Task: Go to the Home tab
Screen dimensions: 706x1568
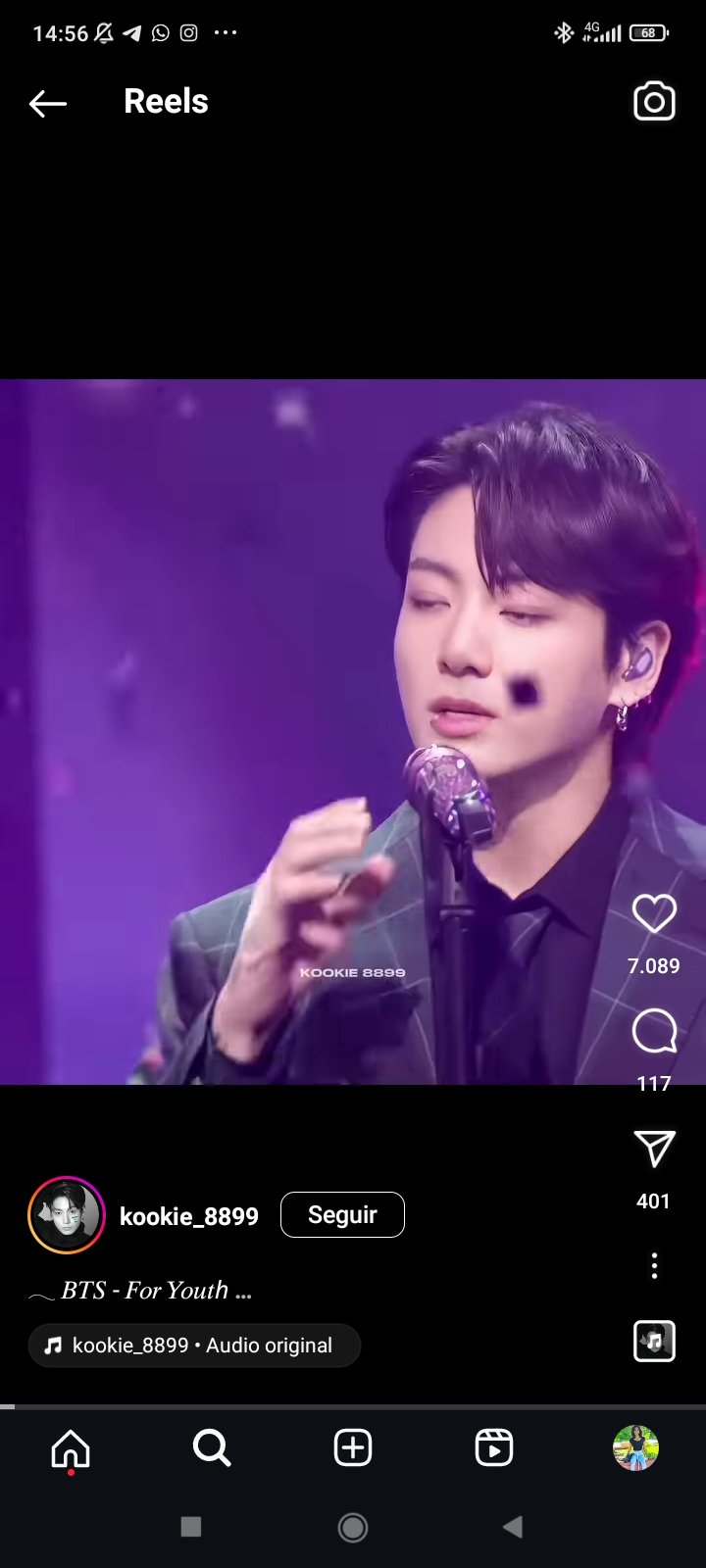Action: [71, 1448]
